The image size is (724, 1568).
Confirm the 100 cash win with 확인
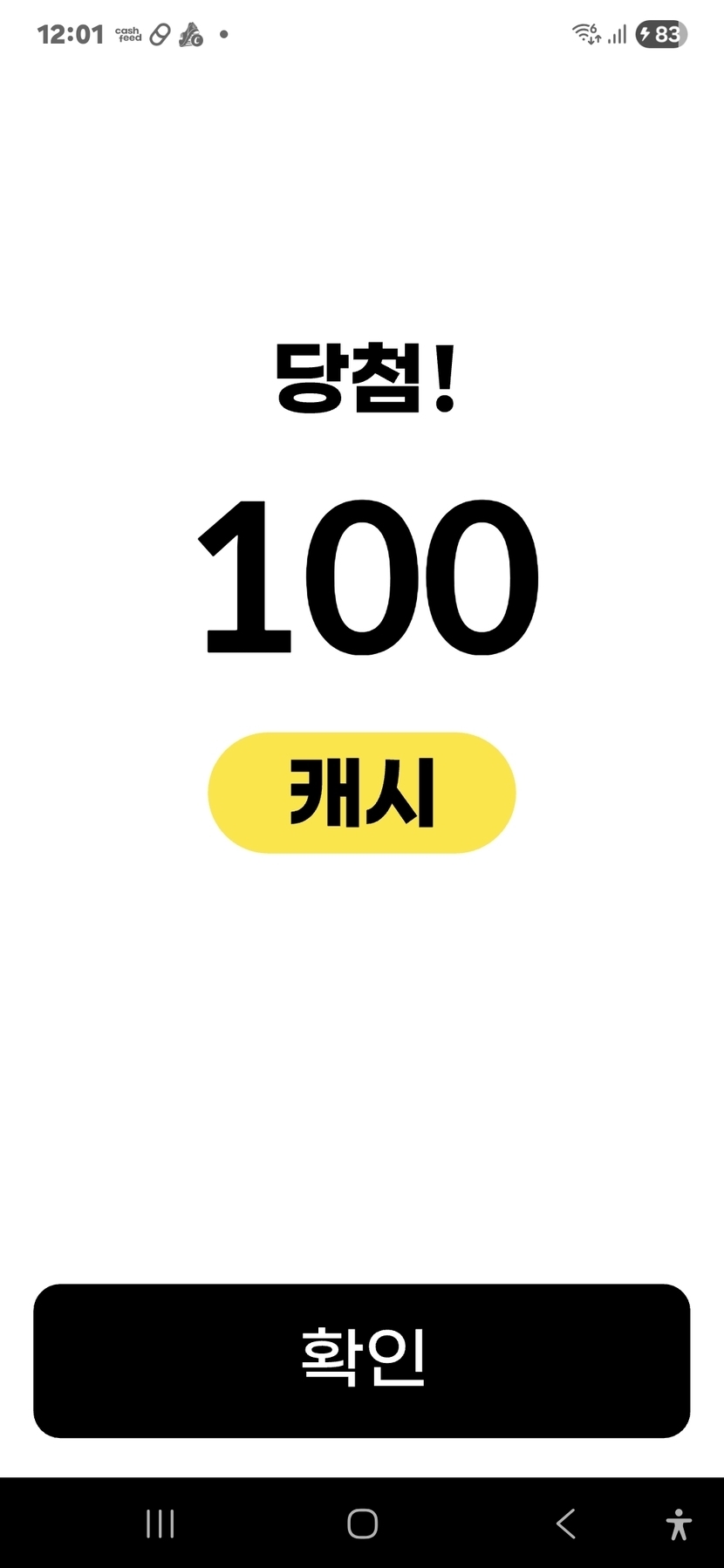click(x=361, y=1360)
